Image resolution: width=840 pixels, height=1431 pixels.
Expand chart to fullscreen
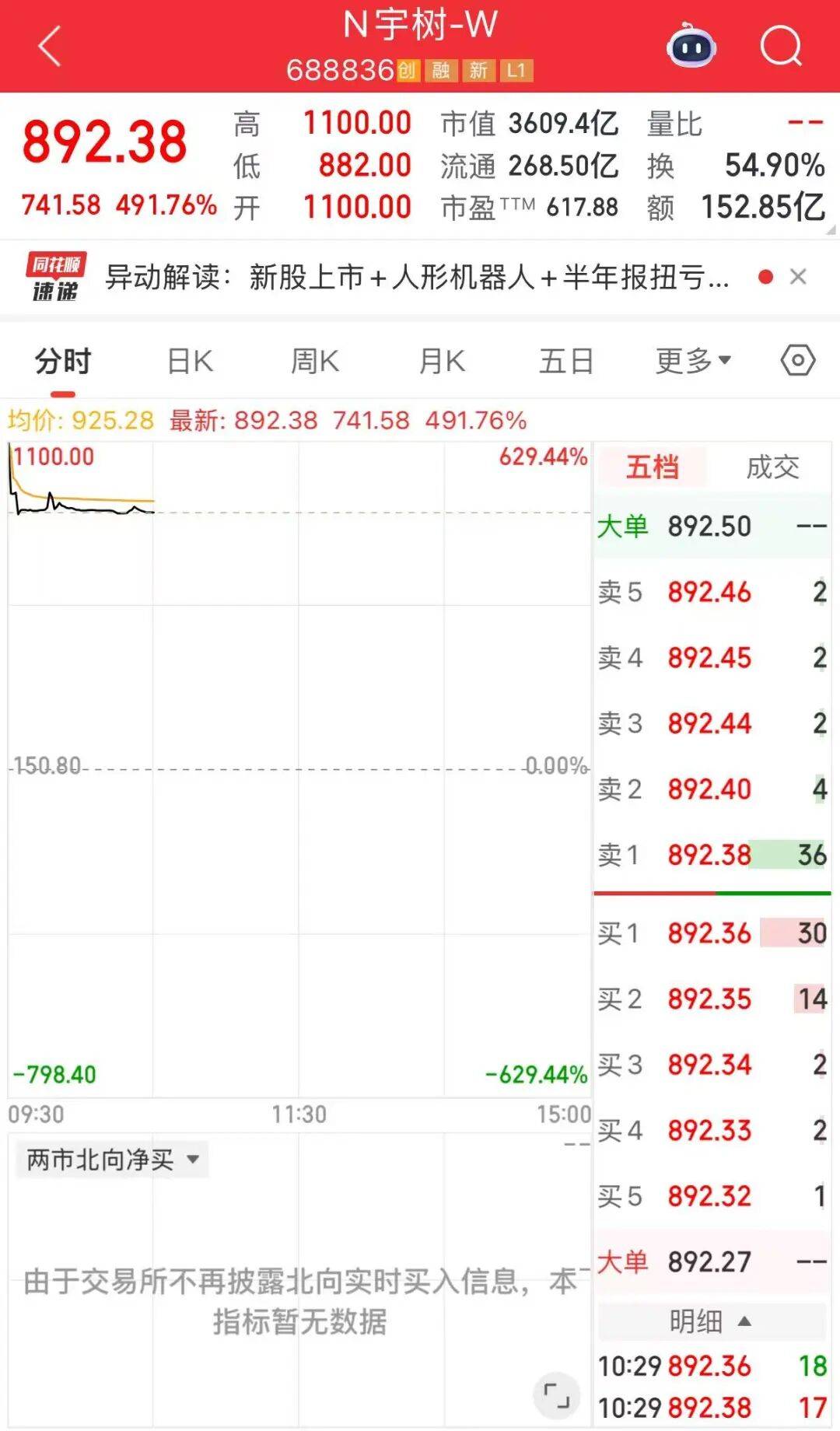click(556, 1395)
